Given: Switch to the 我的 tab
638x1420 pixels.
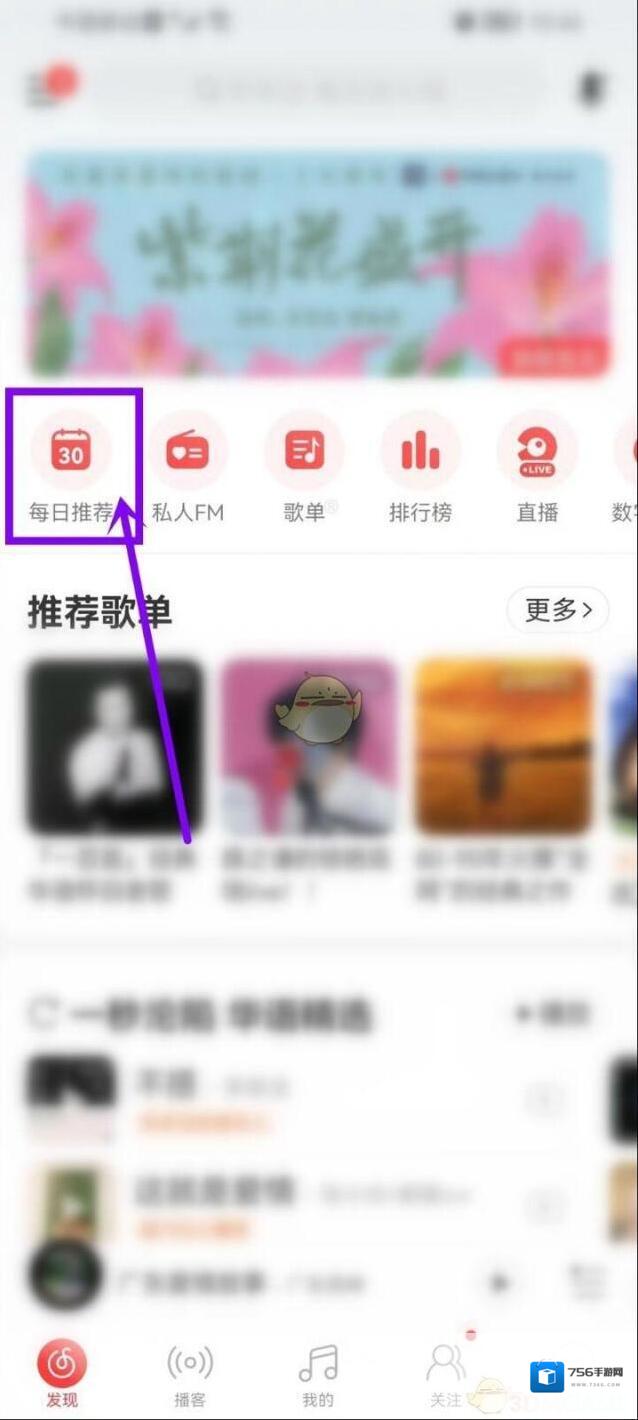Looking at the screenshot, I should (x=318, y=1374).
